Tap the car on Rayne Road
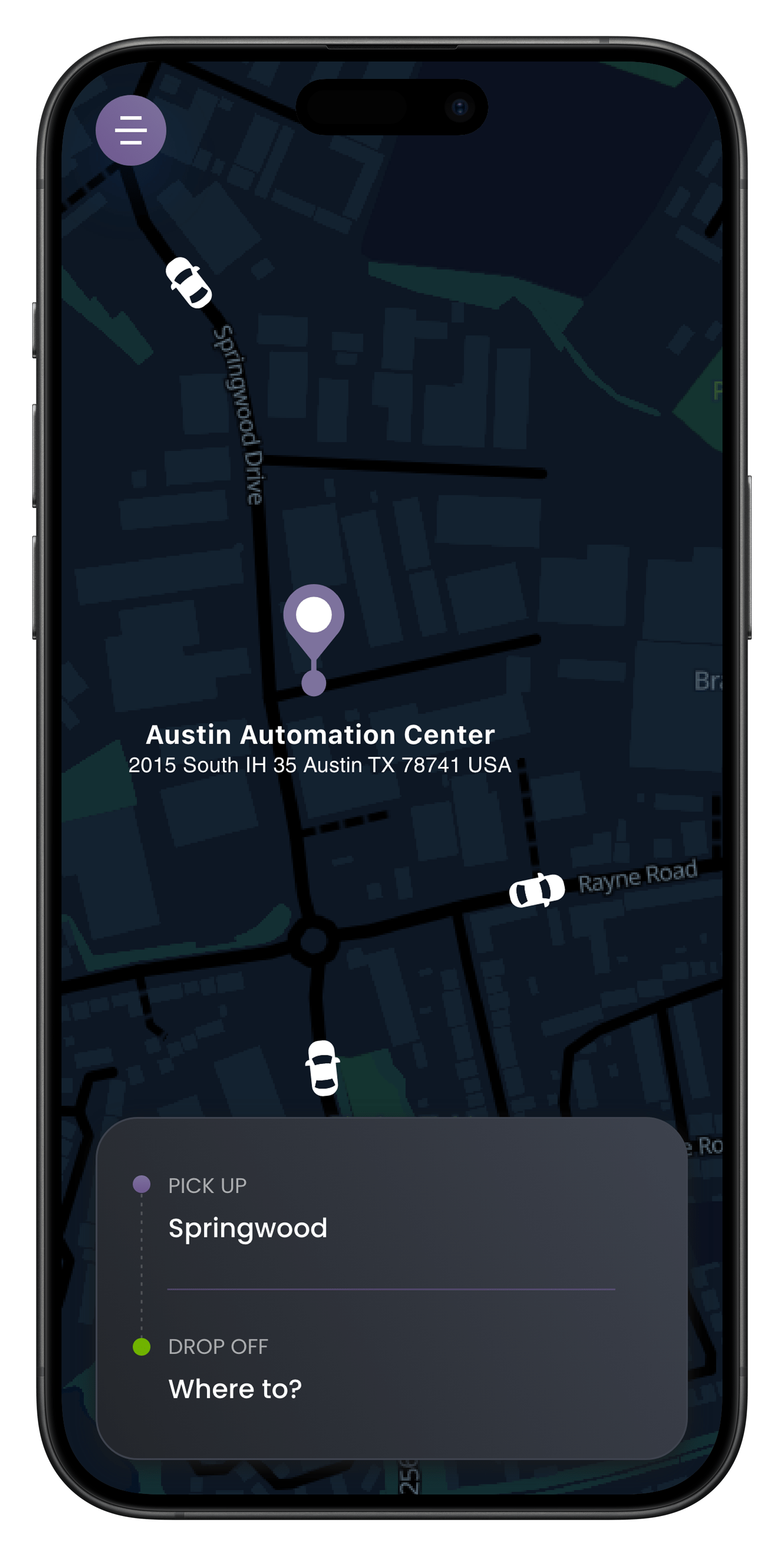This screenshot has height=1556, width=784. coord(537,890)
